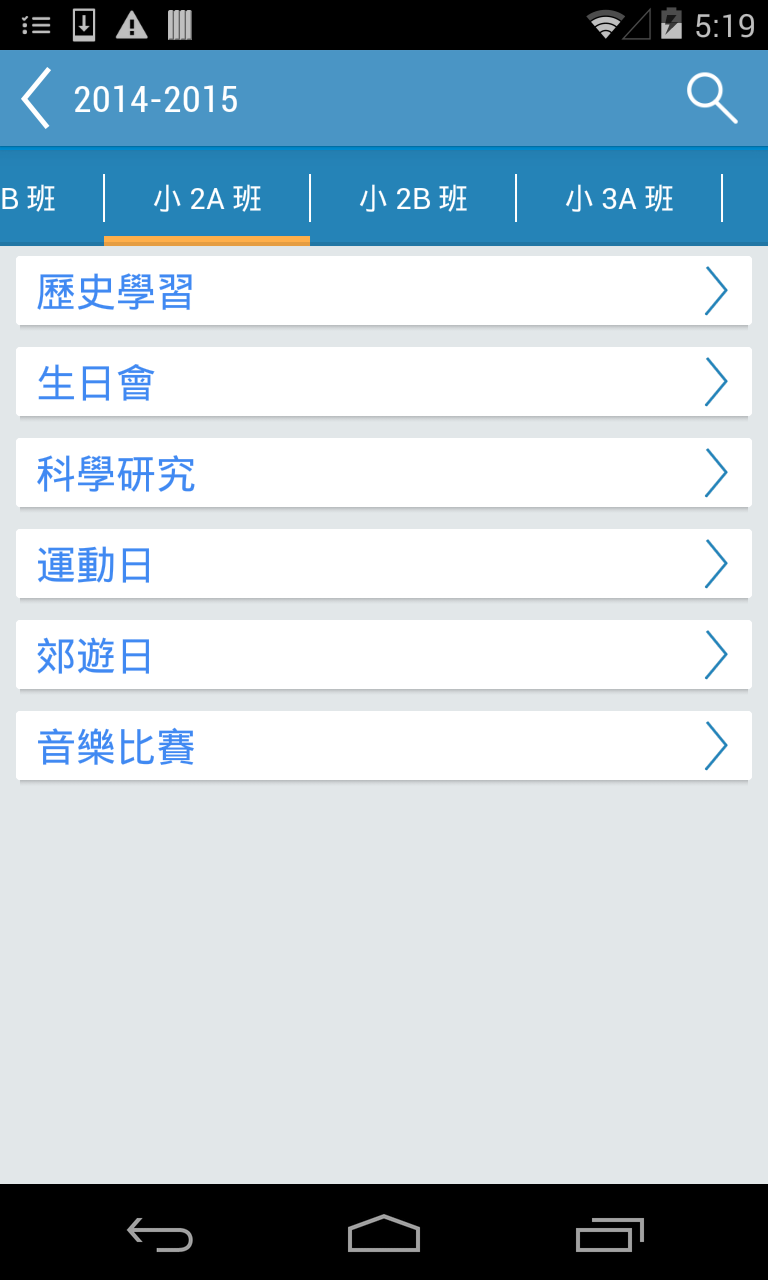Viewport: 768px width, 1280px height.
Task: Tap the system home button
Action: (x=384, y=1234)
